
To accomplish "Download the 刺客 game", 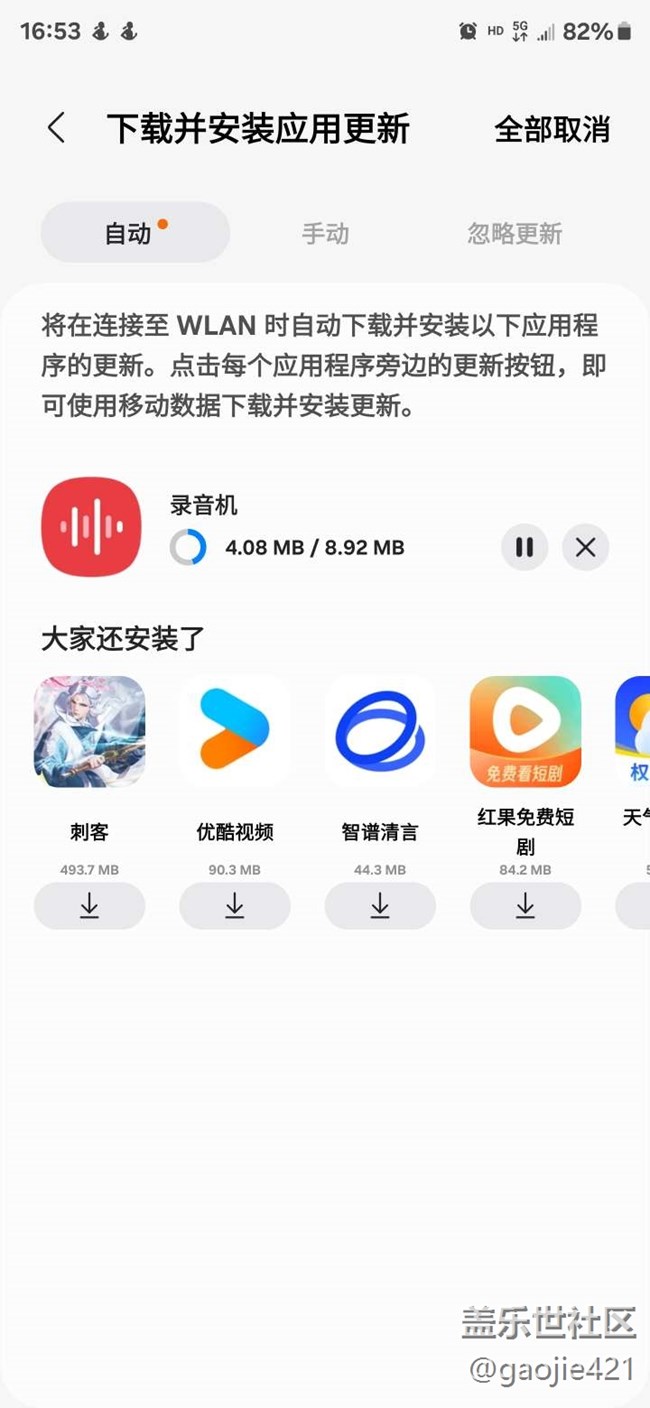I will tap(90, 906).
